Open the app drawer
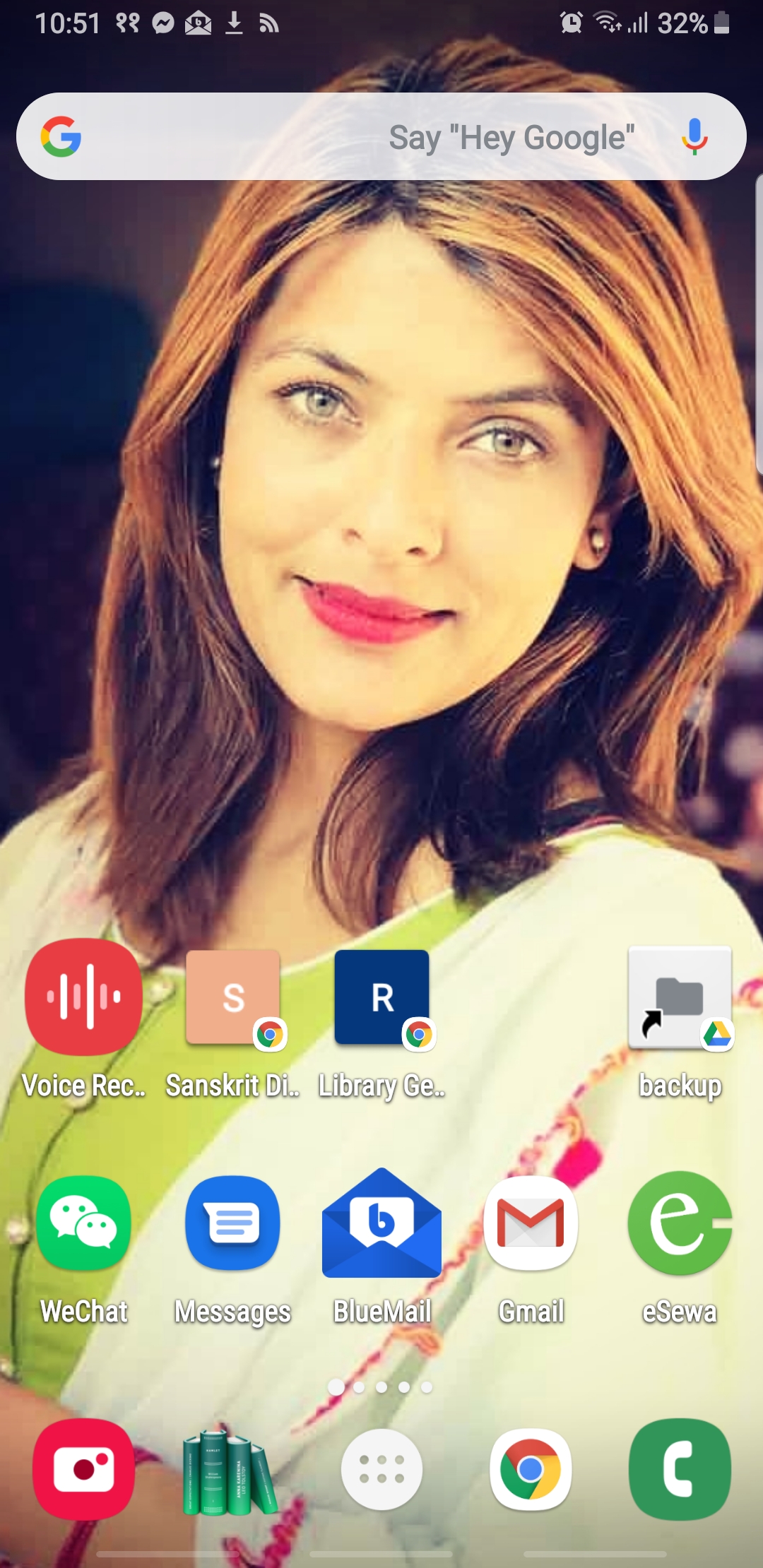The height and width of the screenshot is (1568, 763). [381, 1469]
